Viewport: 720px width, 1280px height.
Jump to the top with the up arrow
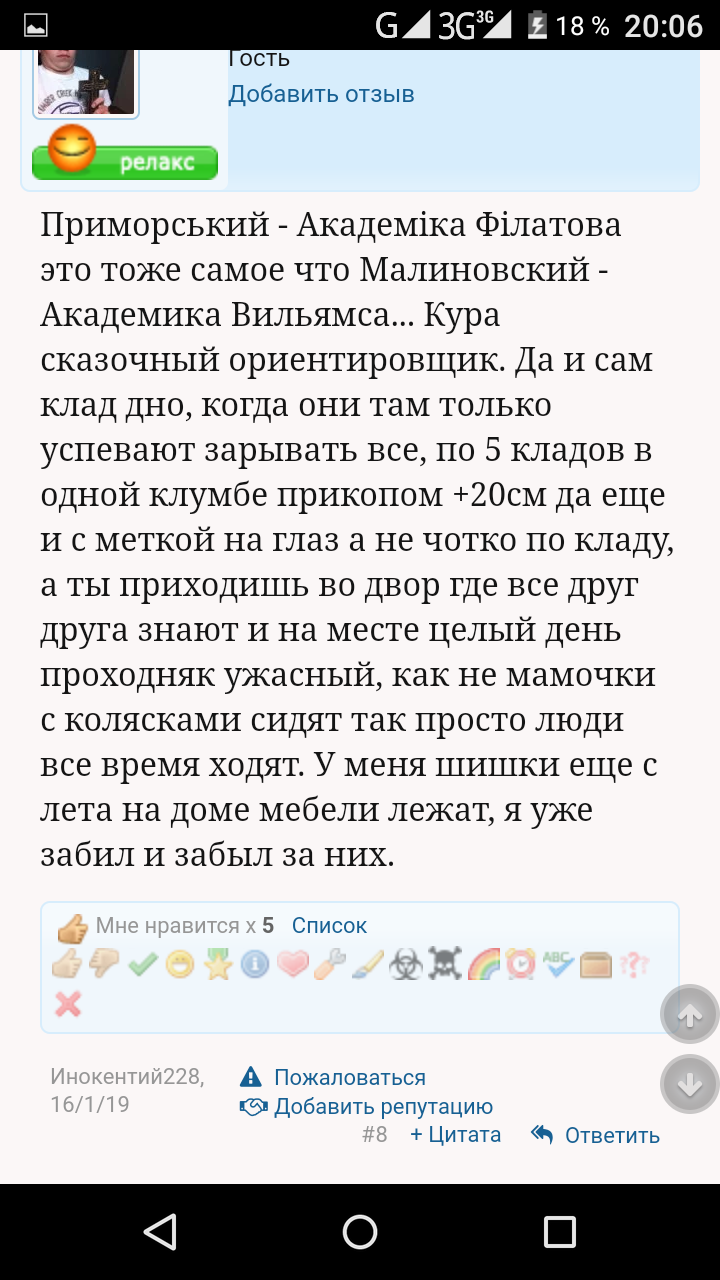[690, 1015]
